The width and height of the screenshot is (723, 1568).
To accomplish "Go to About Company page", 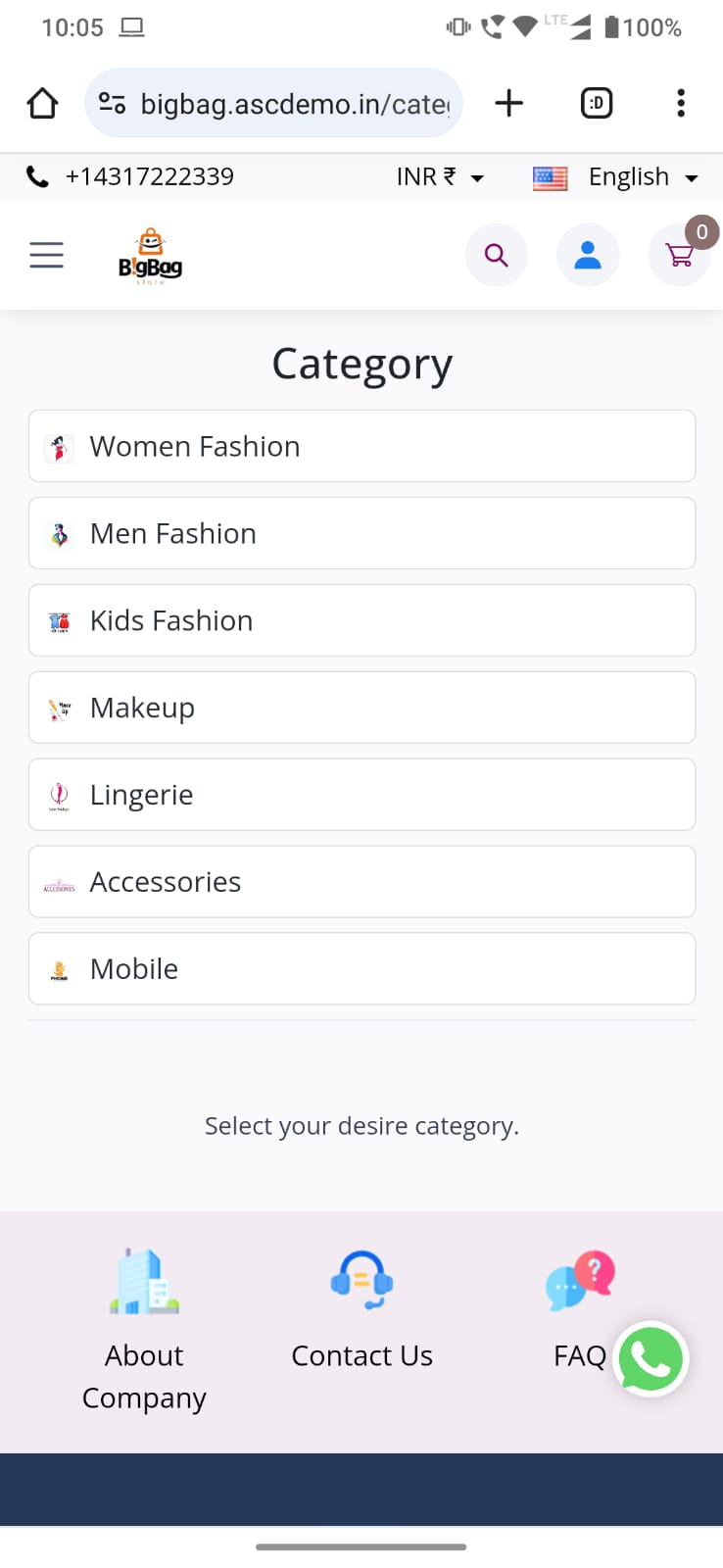I will click(144, 1331).
